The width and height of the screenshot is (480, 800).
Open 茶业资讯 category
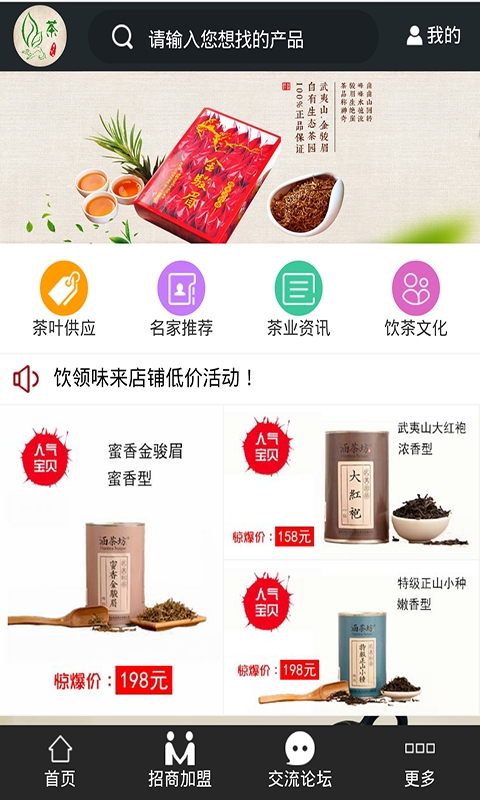tap(298, 299)
